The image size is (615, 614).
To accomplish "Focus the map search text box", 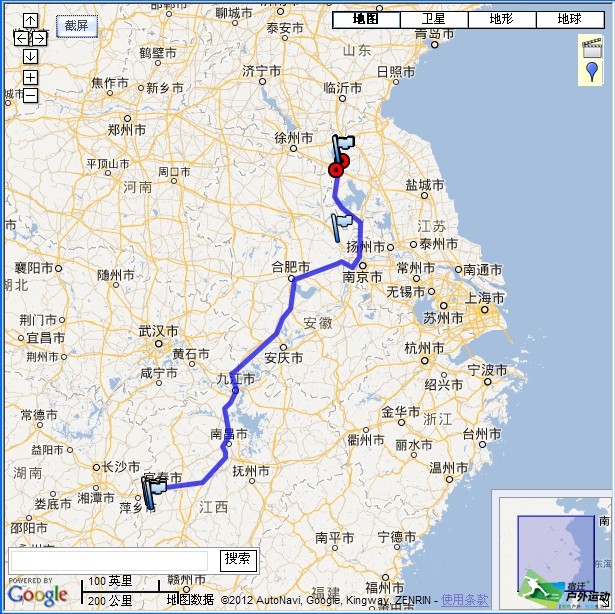I will click(x=108, y=560).
